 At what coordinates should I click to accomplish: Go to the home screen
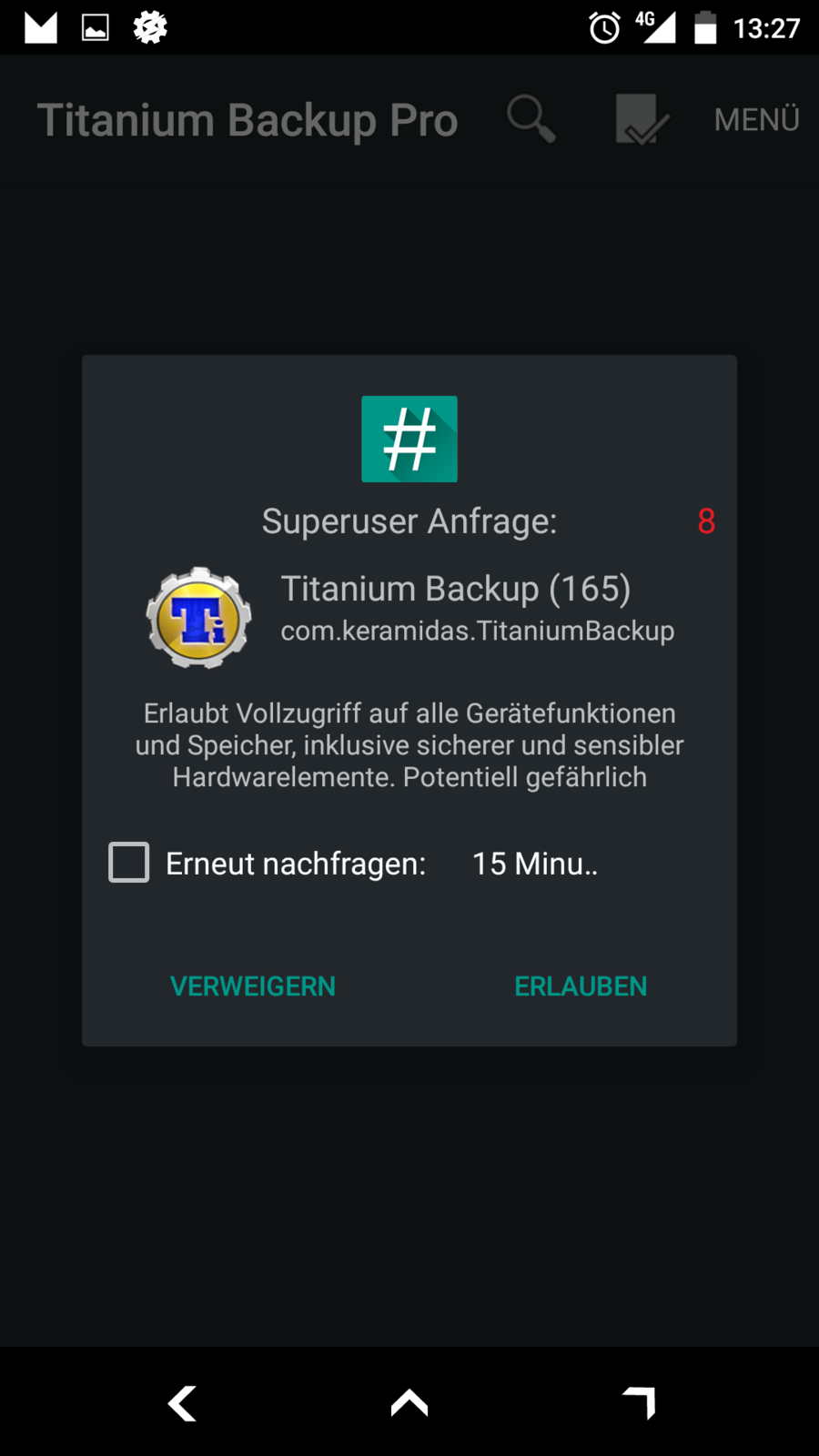pyautogui.click(x=409, y=1402)
